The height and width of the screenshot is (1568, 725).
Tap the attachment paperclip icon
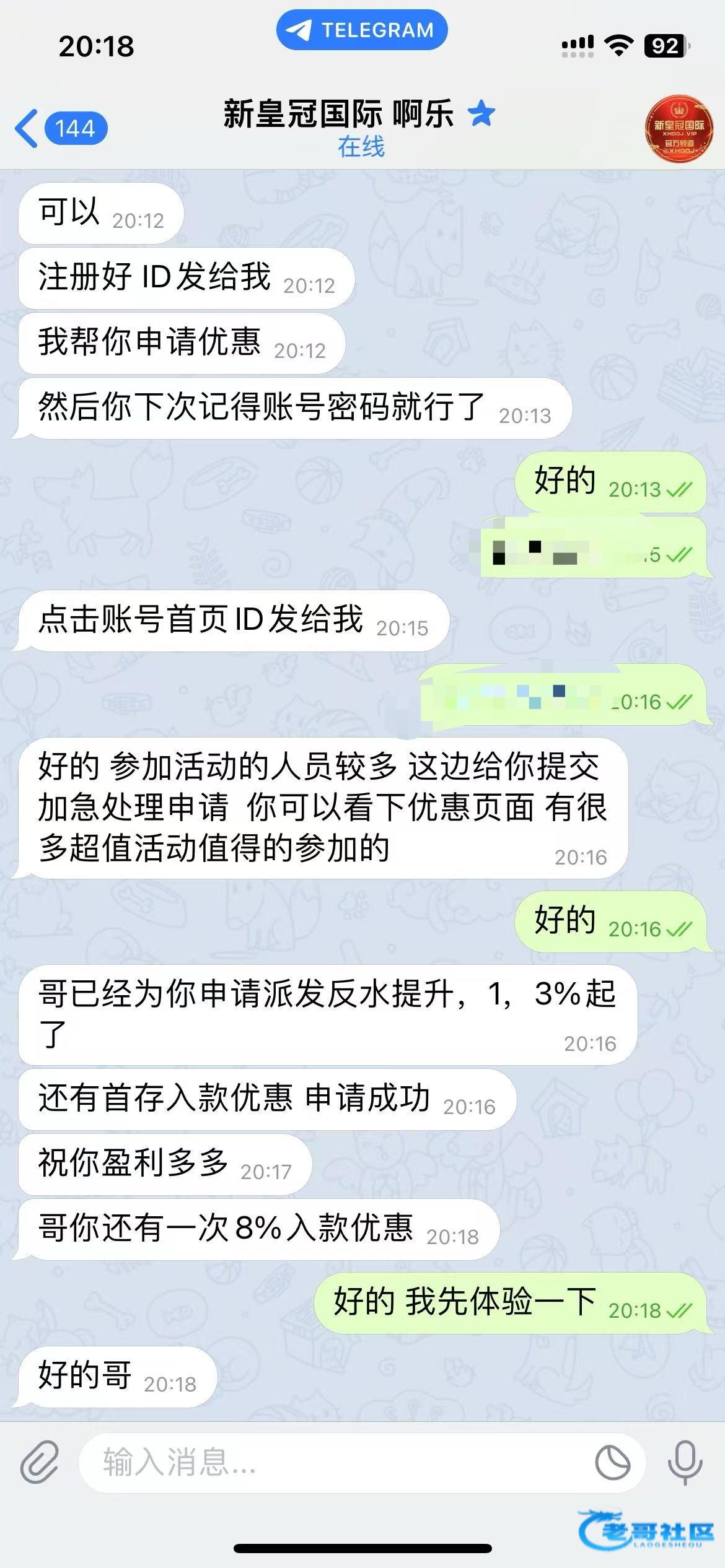[x=40, y=1461]
